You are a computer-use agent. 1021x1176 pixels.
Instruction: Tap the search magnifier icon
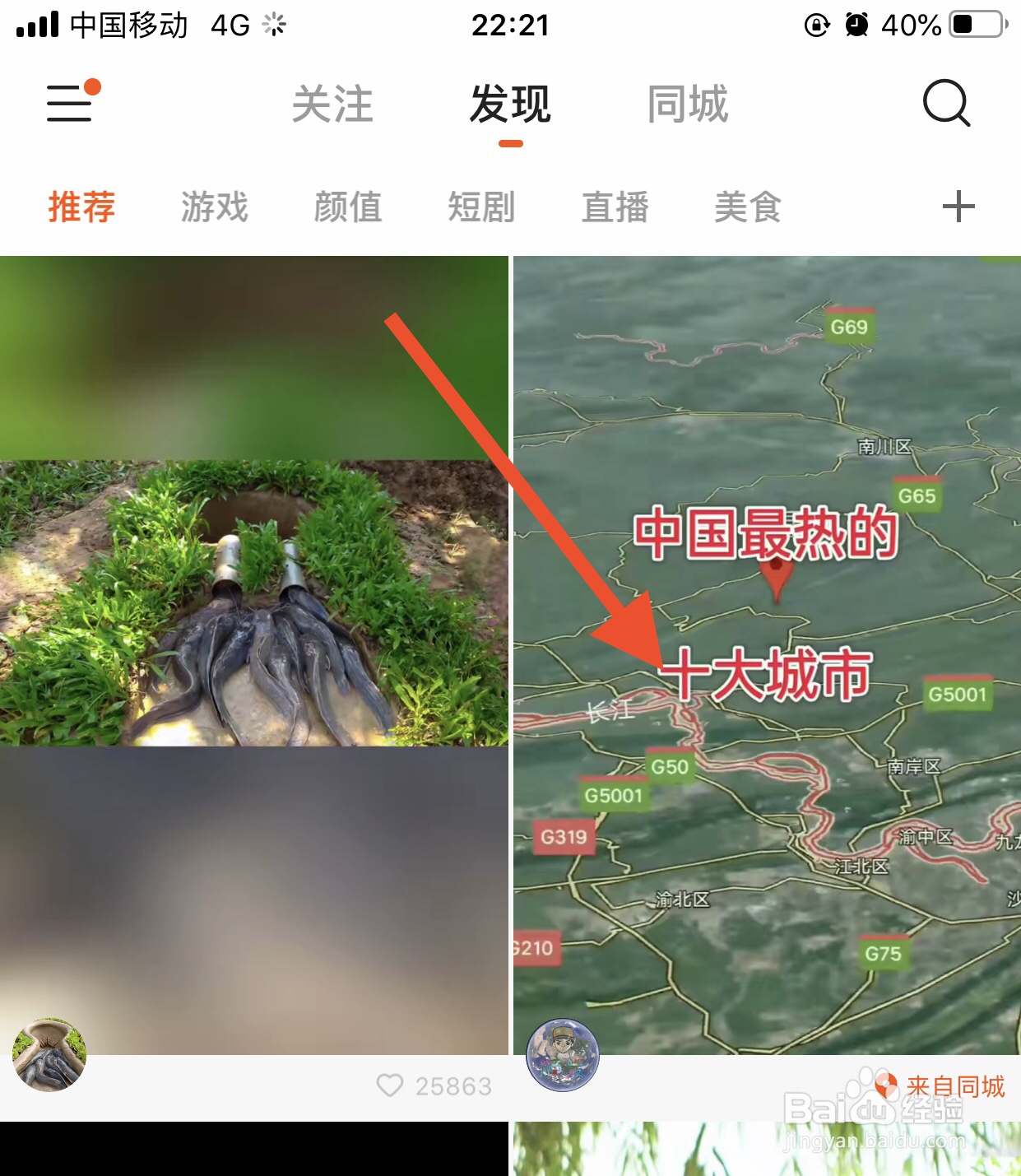[945, 105]
